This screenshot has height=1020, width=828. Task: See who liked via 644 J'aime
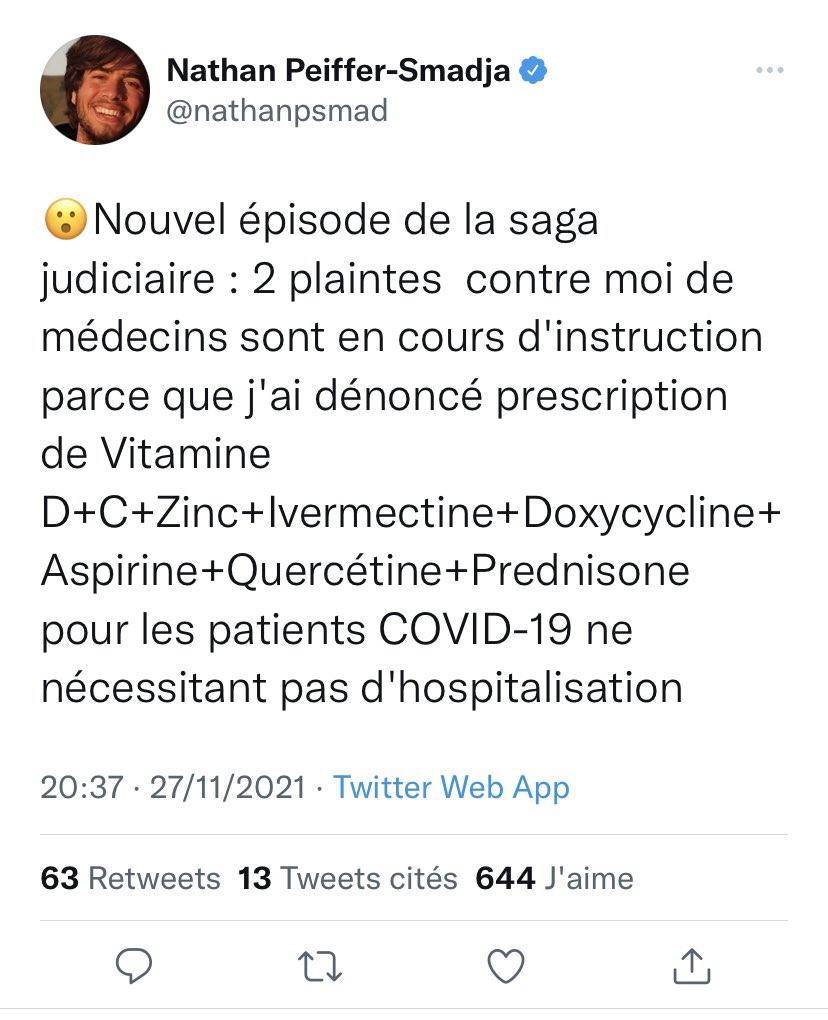point(554,878)
